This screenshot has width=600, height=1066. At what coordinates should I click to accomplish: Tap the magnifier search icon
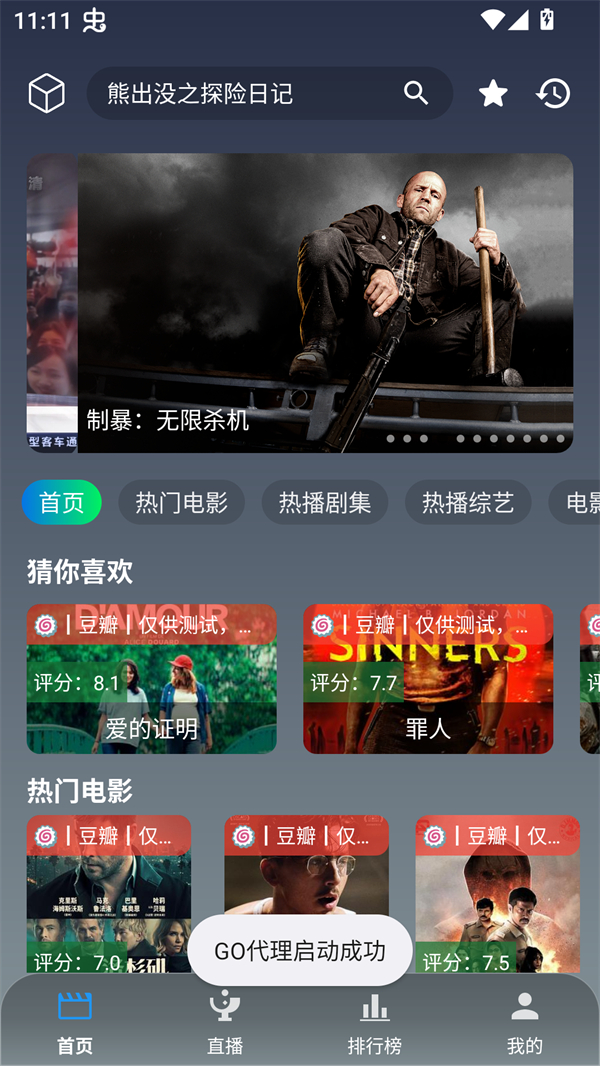pos(416,94)
